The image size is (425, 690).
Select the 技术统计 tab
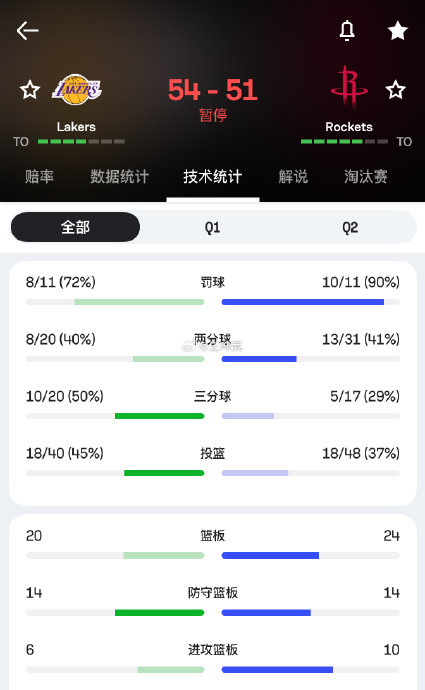(x=212, y=176)
